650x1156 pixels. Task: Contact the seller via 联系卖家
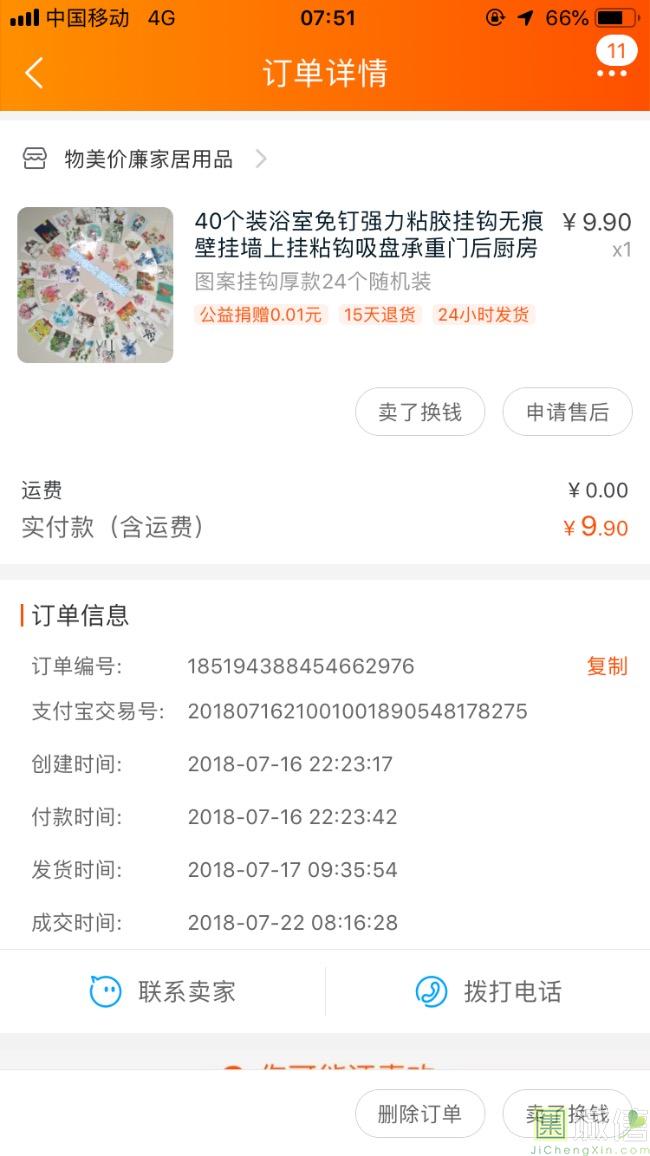pos(163,992)
